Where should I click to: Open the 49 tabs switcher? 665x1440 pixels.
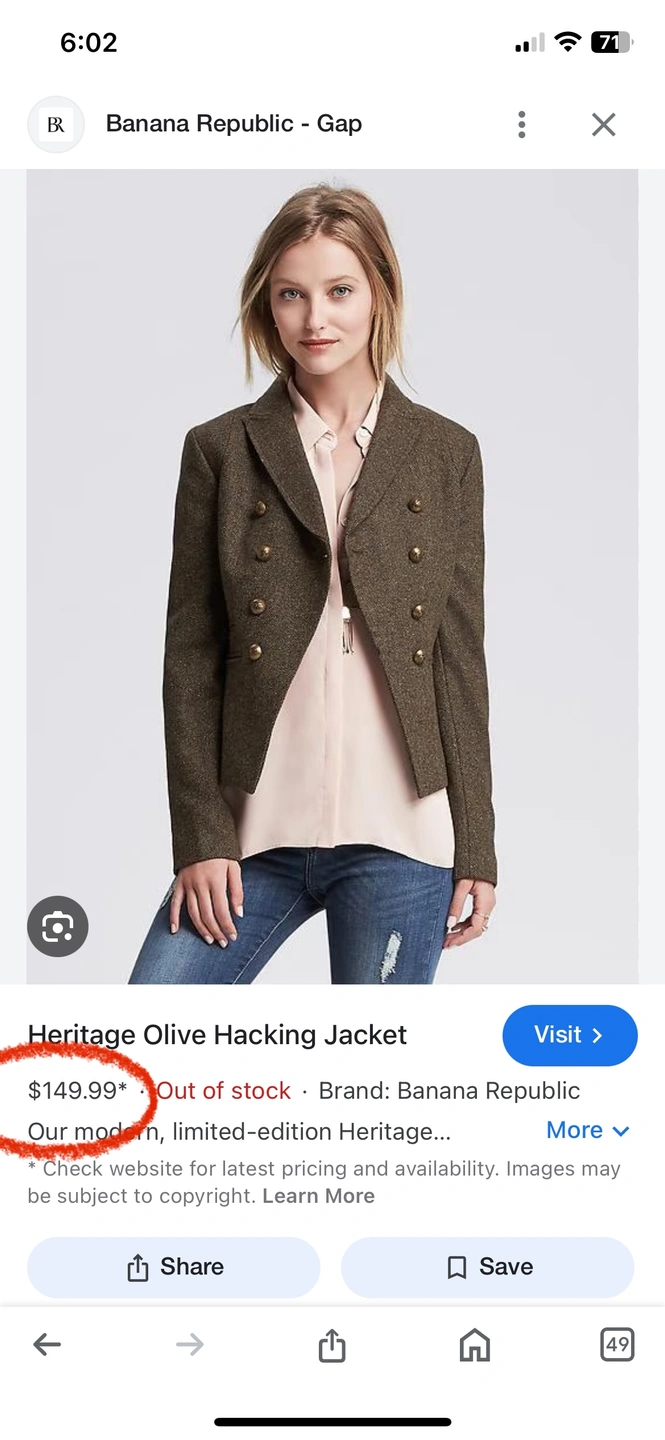pos(617,1345)
